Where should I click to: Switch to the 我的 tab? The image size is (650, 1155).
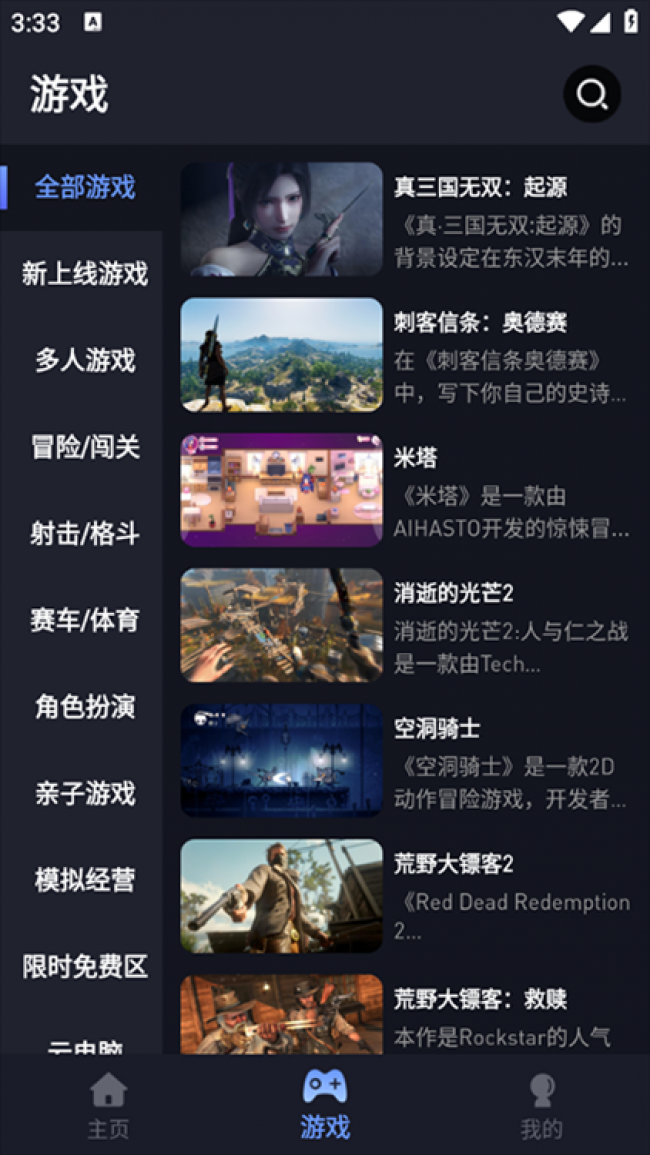click(x=541, y=1105)
